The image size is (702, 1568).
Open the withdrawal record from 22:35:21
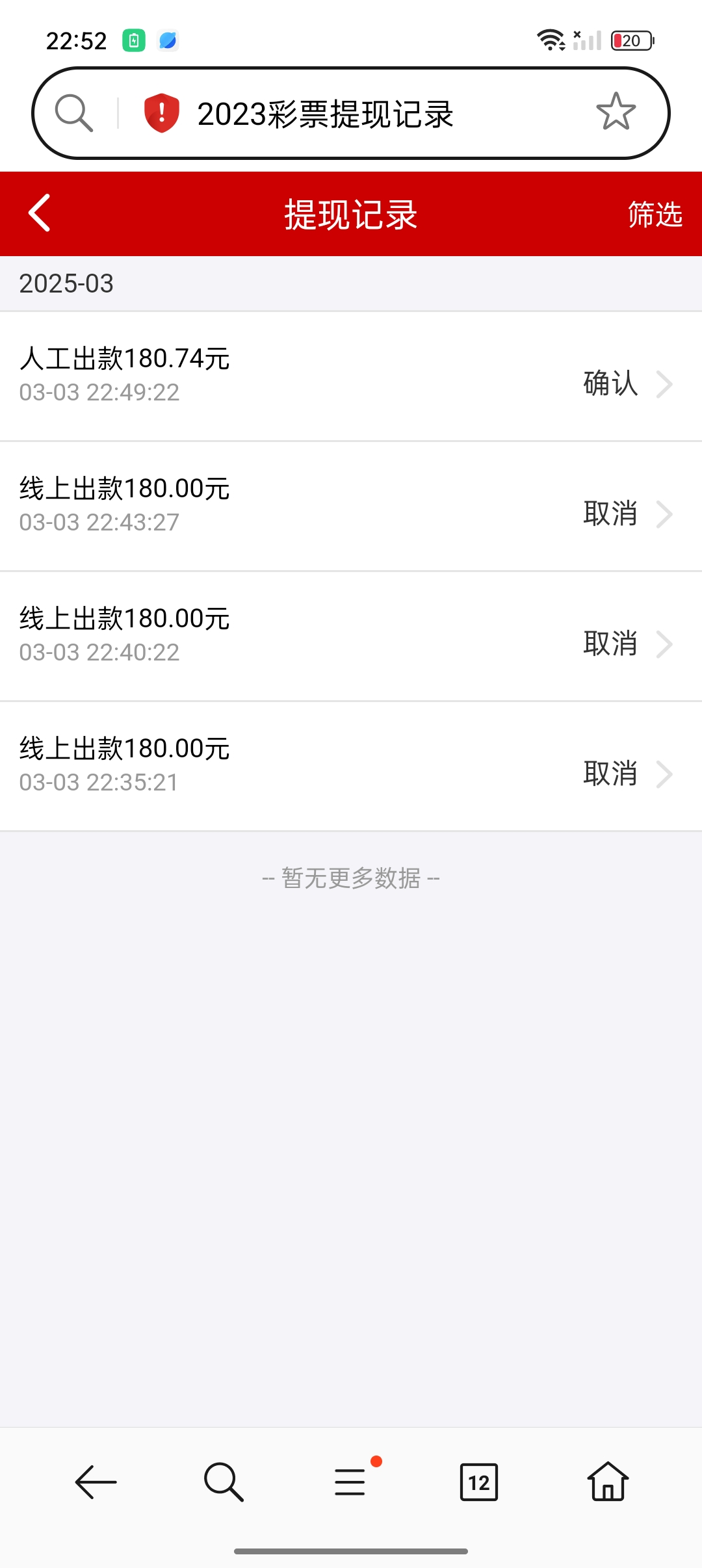coord(351,766)
